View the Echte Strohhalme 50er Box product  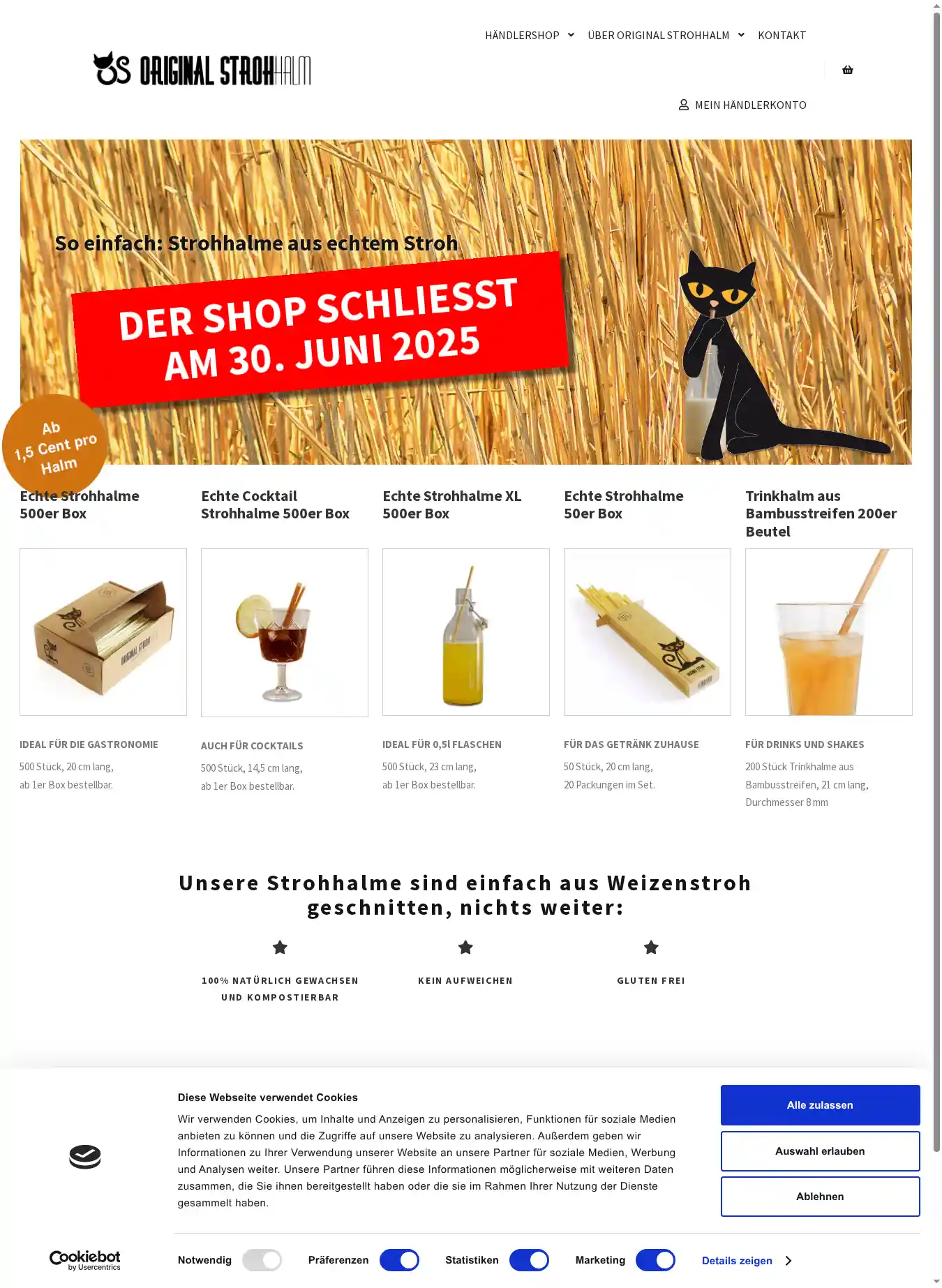point(648,631)
